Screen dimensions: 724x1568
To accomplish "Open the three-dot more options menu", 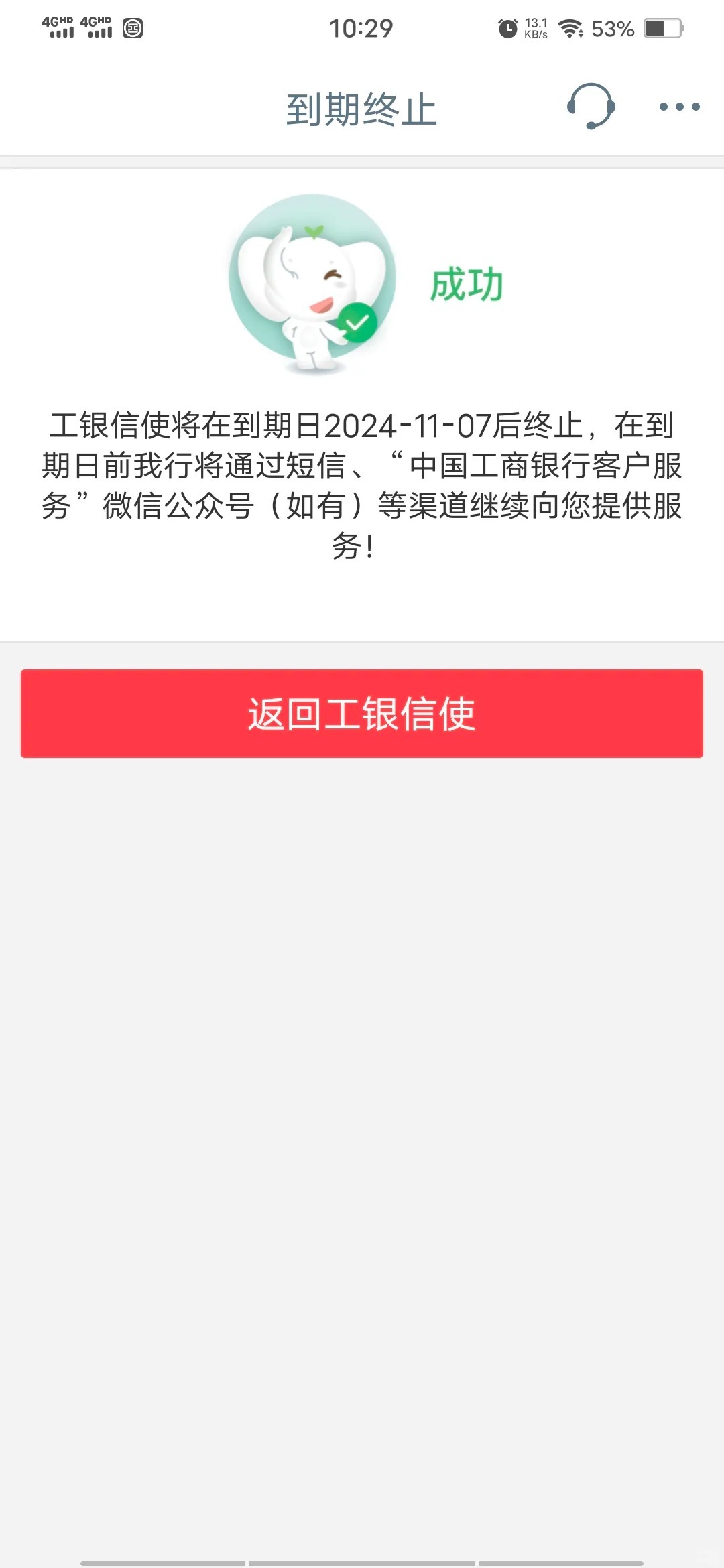I will [679, 106].
